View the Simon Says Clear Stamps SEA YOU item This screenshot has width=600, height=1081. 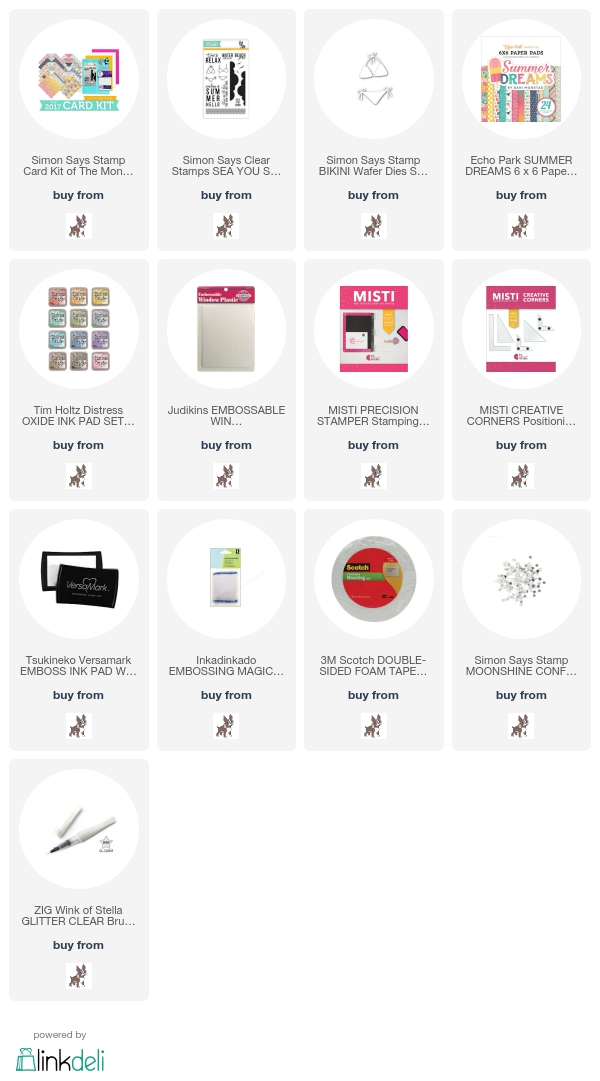(226, 130)
